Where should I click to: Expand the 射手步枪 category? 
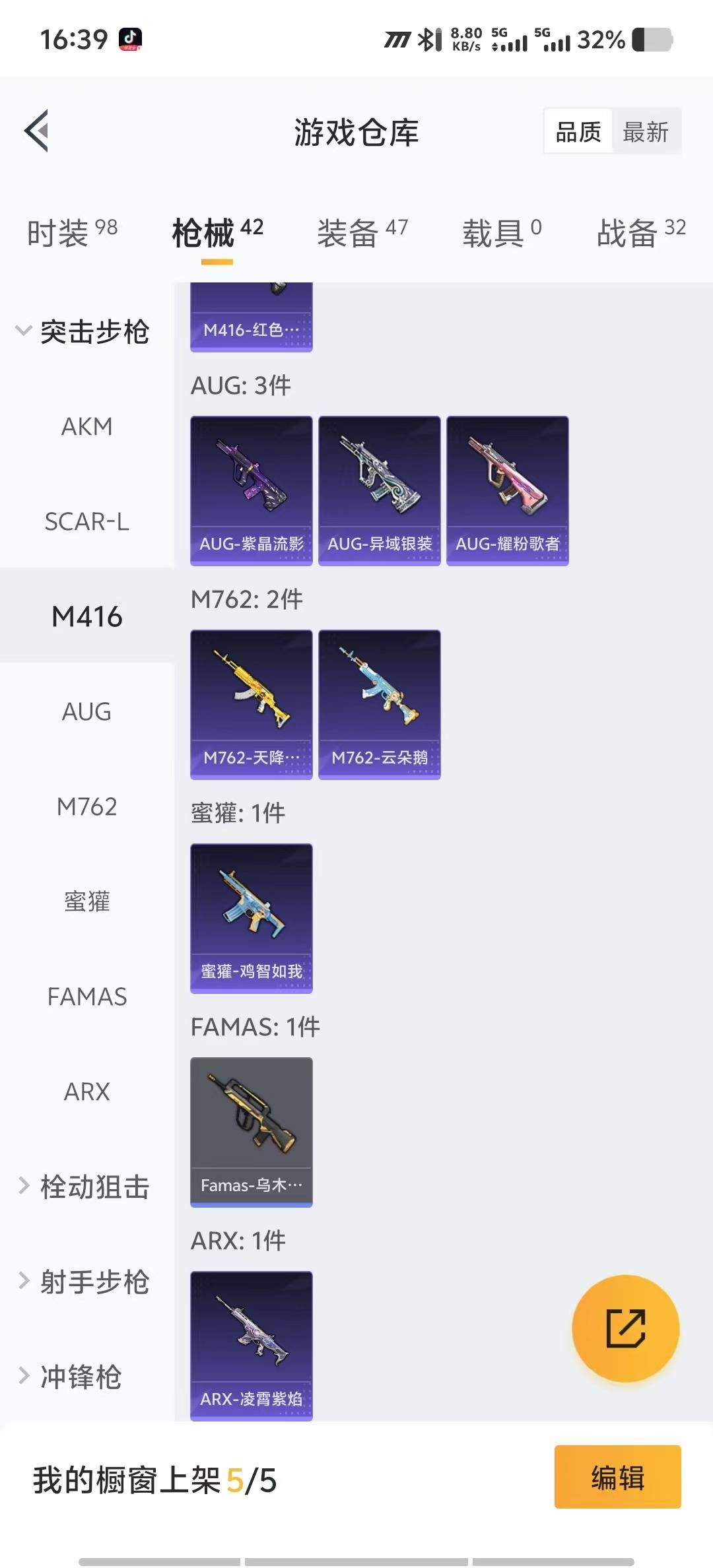click(83, 1282)
